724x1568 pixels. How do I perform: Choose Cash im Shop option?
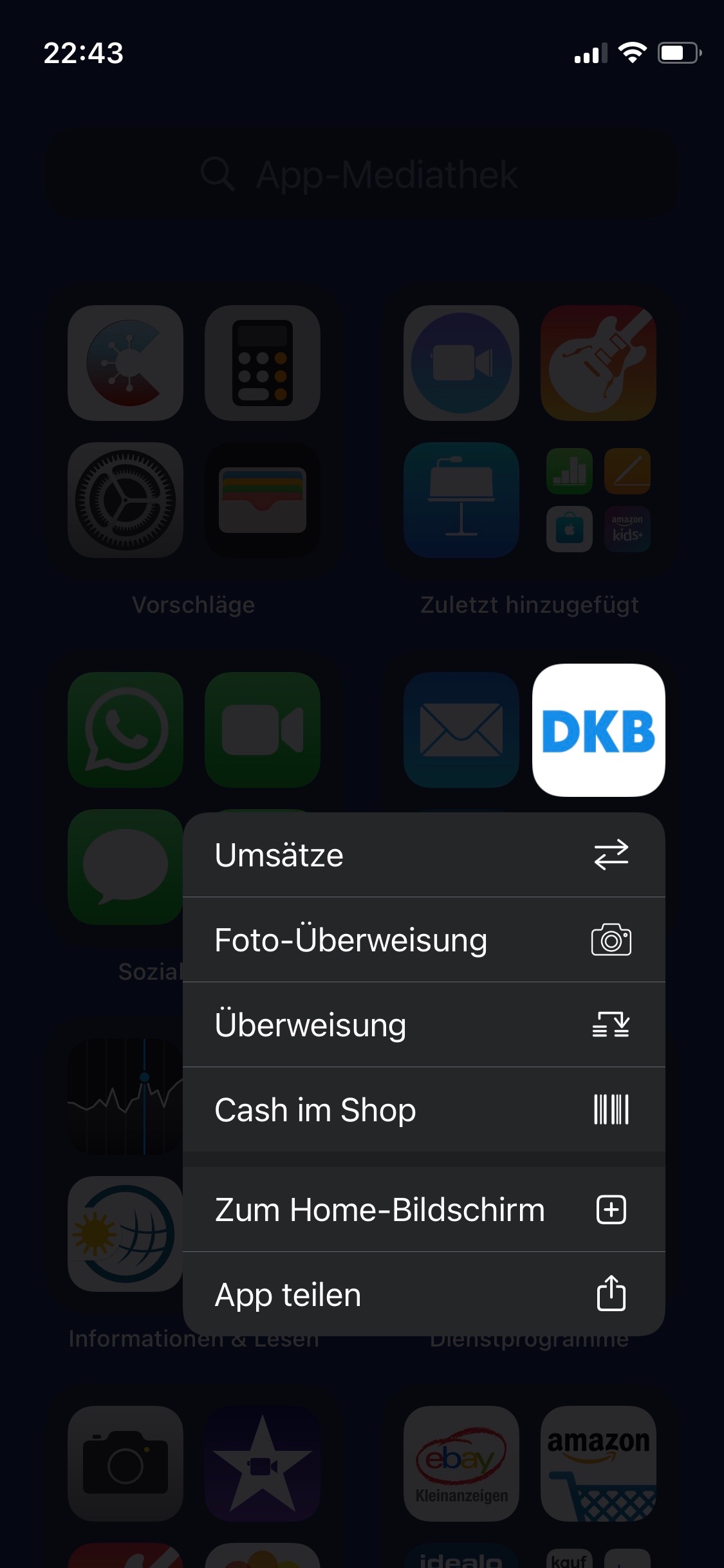coord(423,1110)
